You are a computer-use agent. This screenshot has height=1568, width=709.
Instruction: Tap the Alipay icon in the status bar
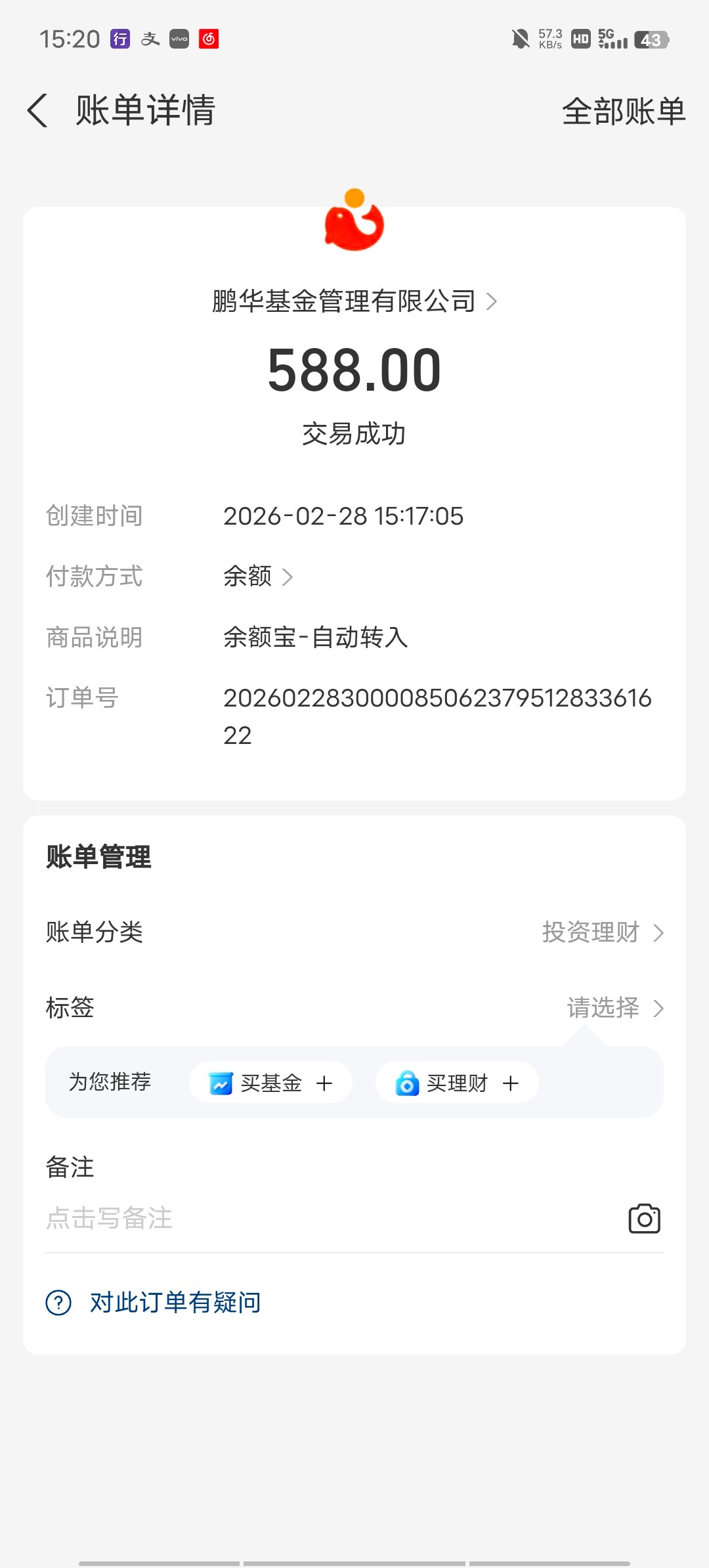(x=150, y=39)
